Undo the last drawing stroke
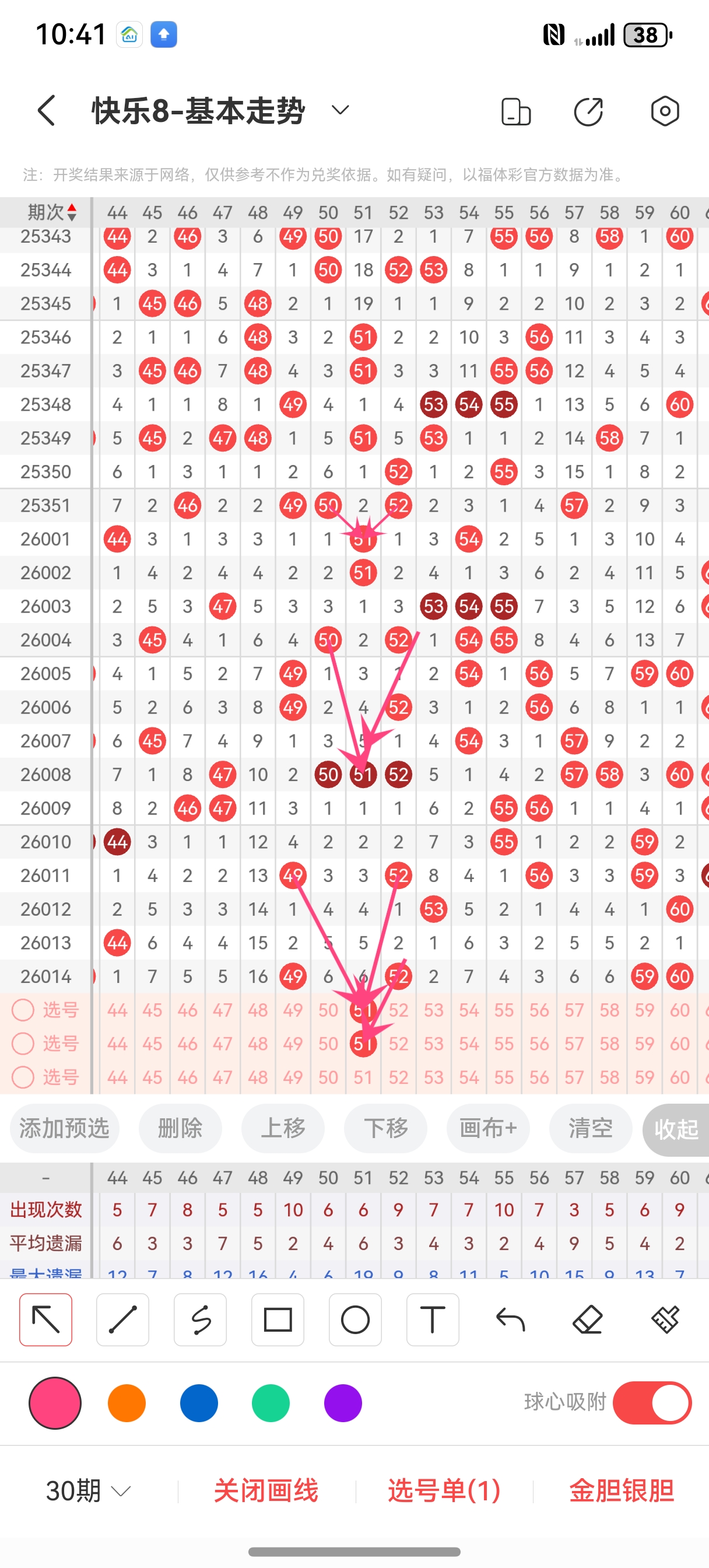Image resolution: width=709 pixels, height=1568 pixels. [x=510, y=1319]
